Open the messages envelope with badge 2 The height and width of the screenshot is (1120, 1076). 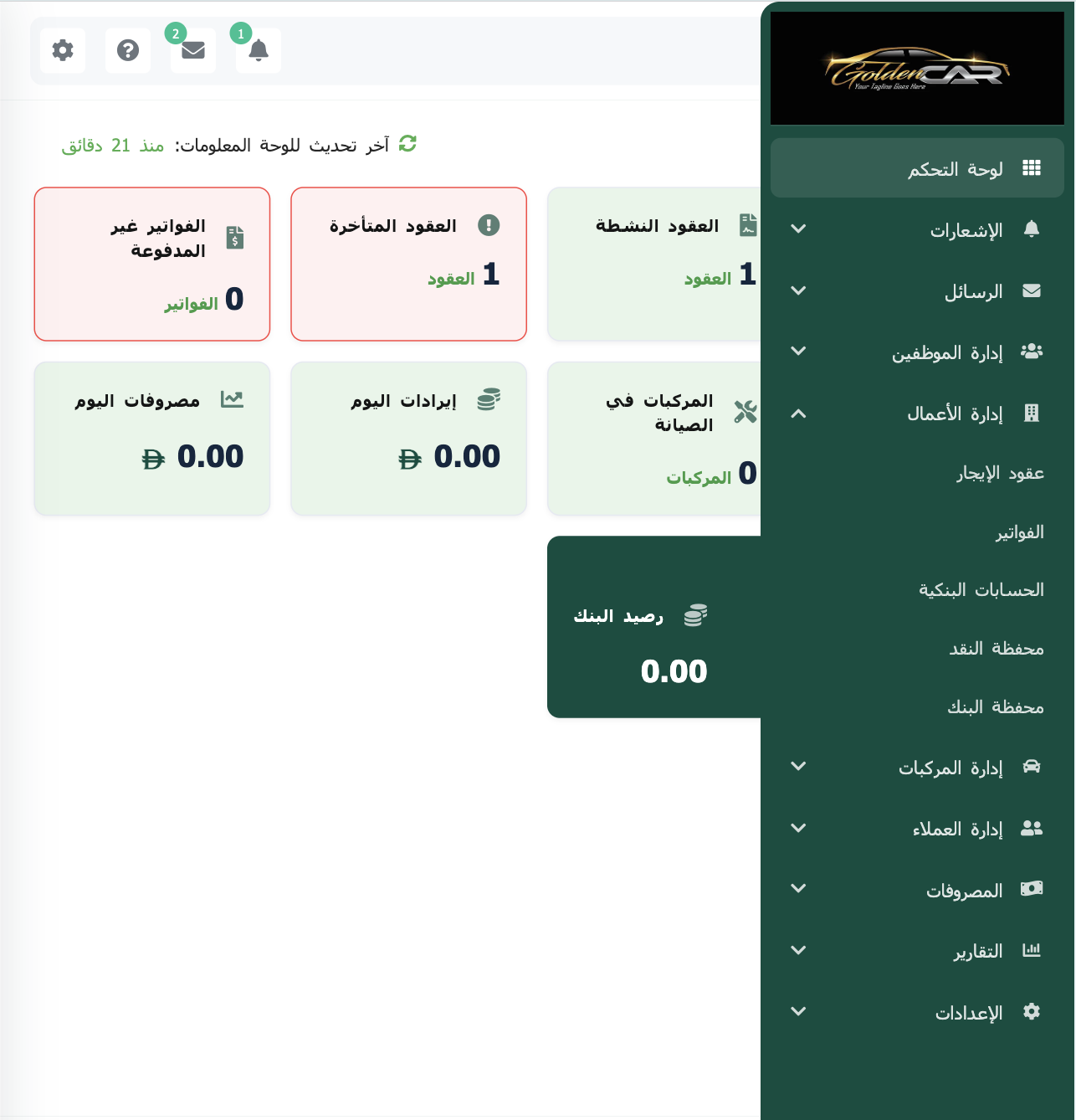pyautogui.click(x=193, y=50)
